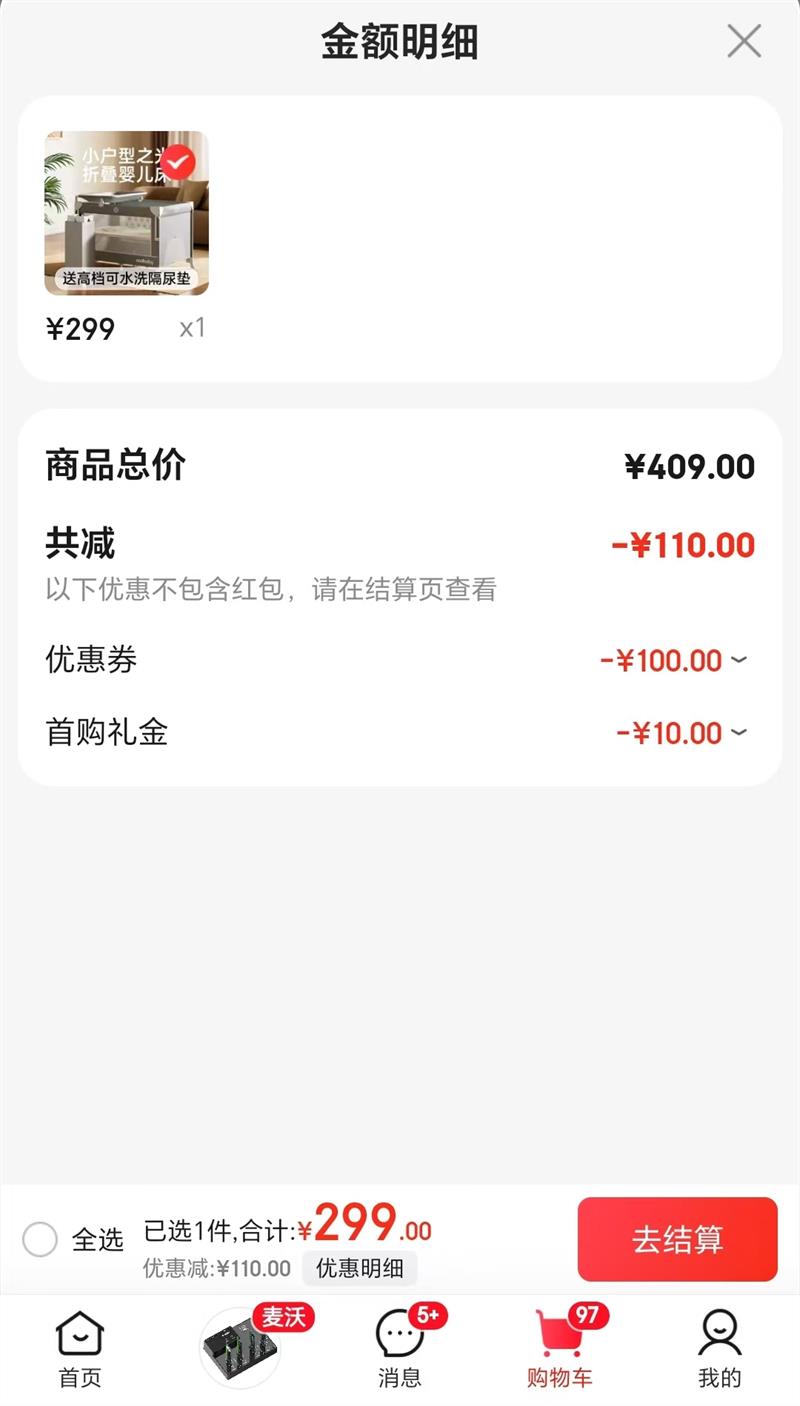Proceed to checkout with 去结算
The width and height of the screenshot is (800, 1406).
677,1239
